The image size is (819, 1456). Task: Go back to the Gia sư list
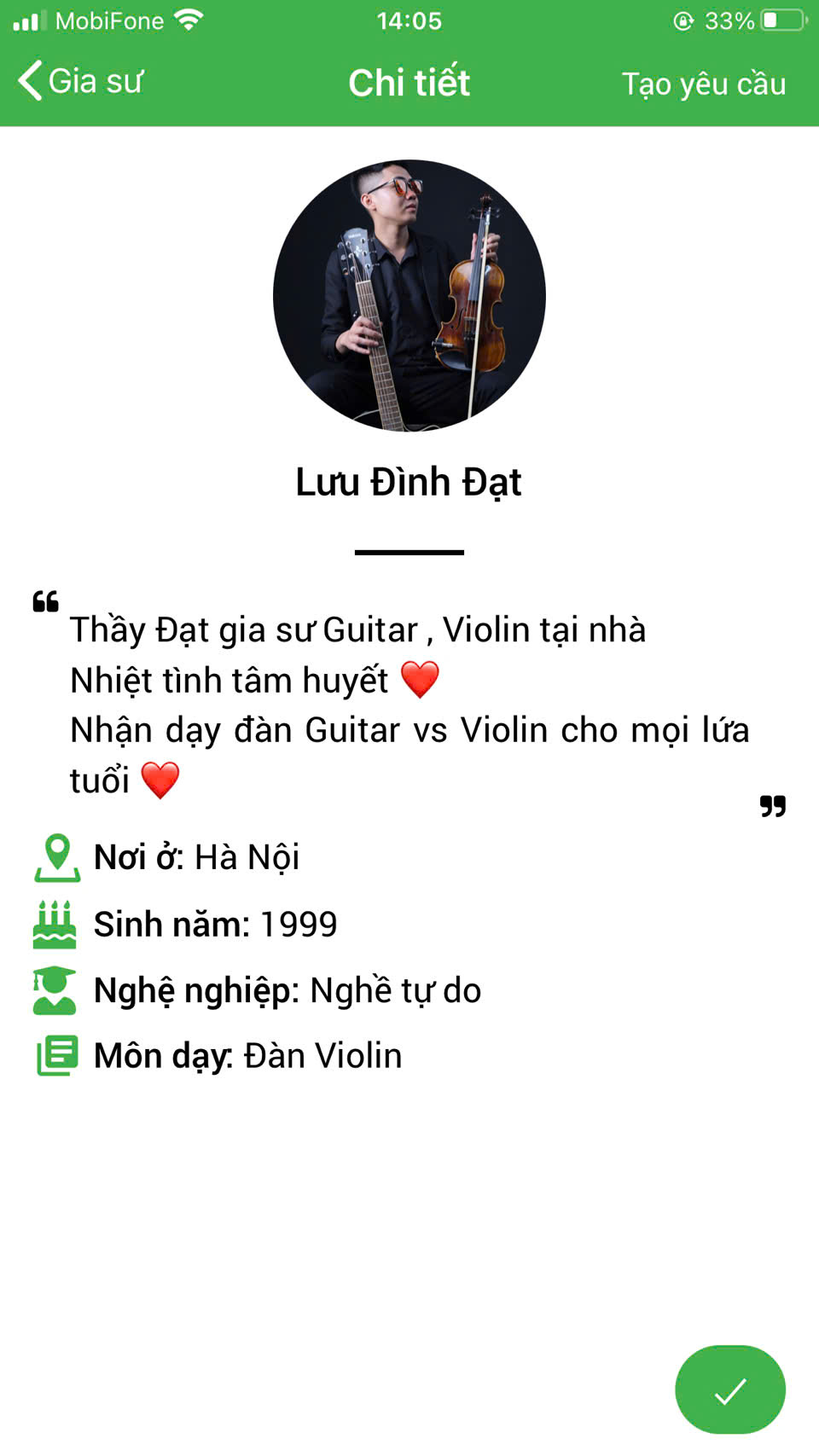click(79, 82)
